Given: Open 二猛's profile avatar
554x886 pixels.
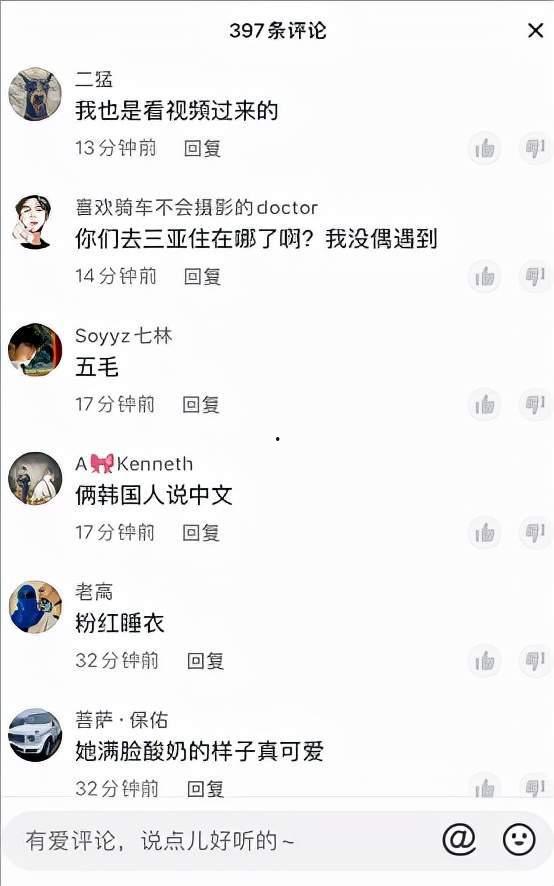Looking at the screenshot, I should tap(35, 94).
